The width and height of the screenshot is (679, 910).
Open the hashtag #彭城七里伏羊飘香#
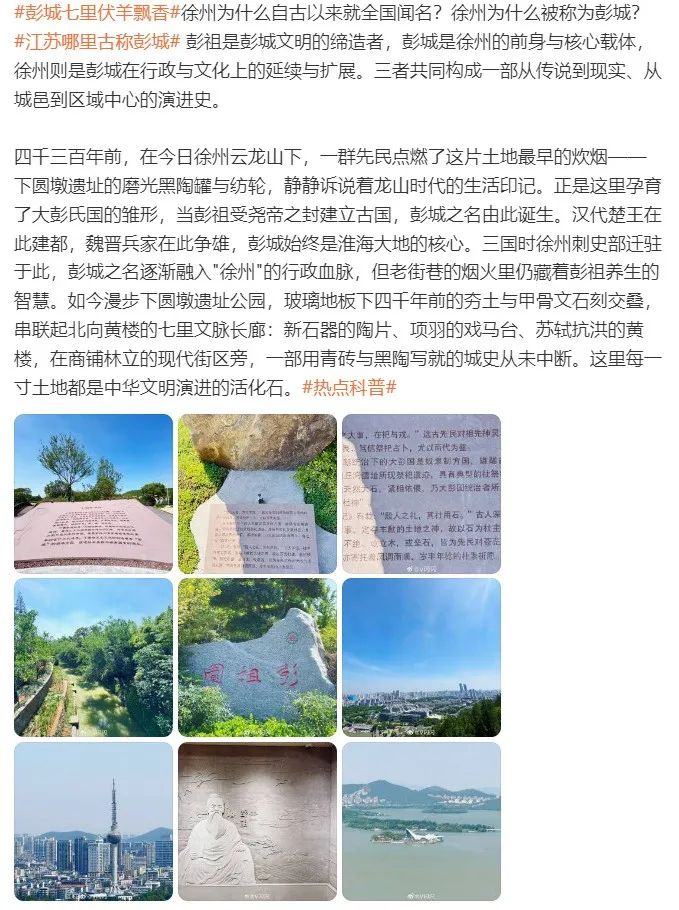[91, 17]
